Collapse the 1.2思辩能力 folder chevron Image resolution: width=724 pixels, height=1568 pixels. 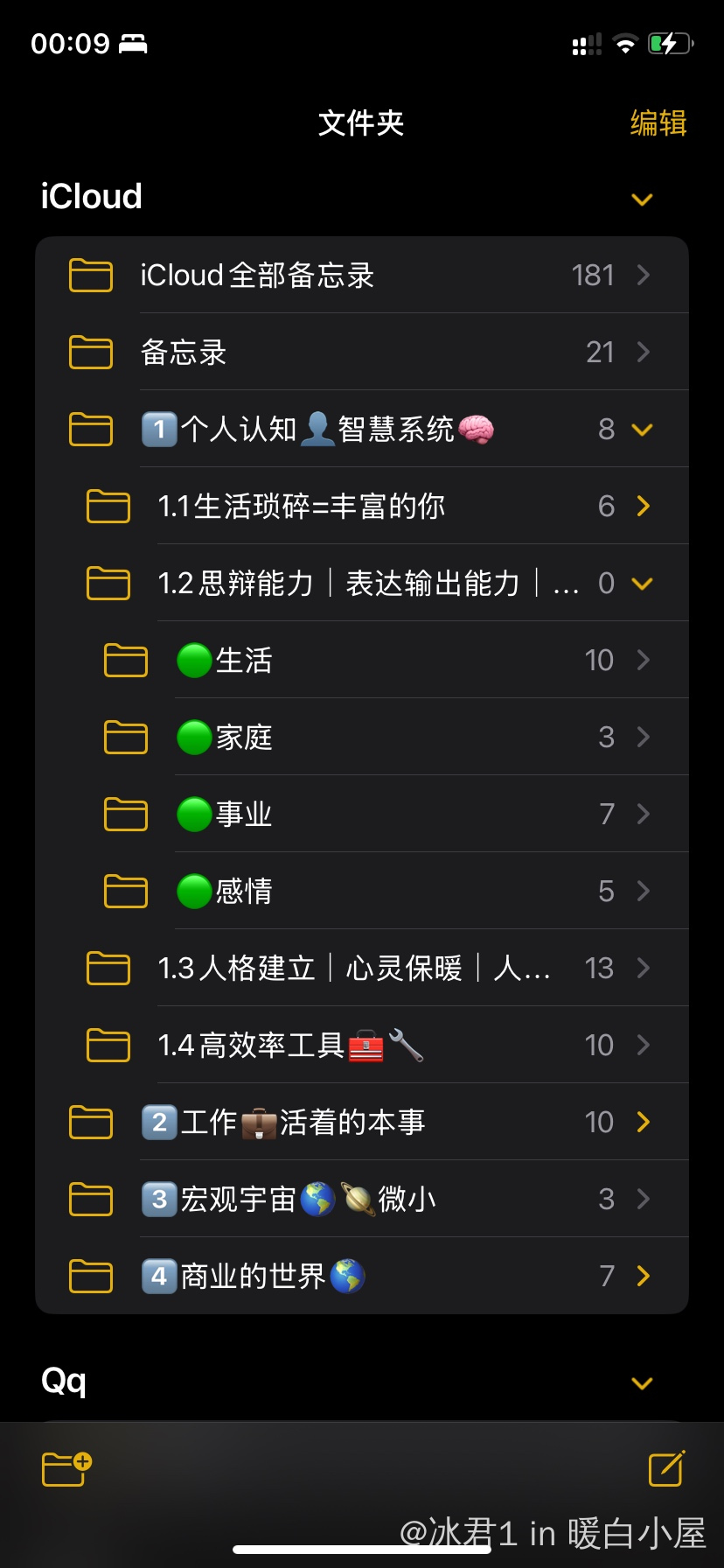pyautogui.click(x=642, y=584)
